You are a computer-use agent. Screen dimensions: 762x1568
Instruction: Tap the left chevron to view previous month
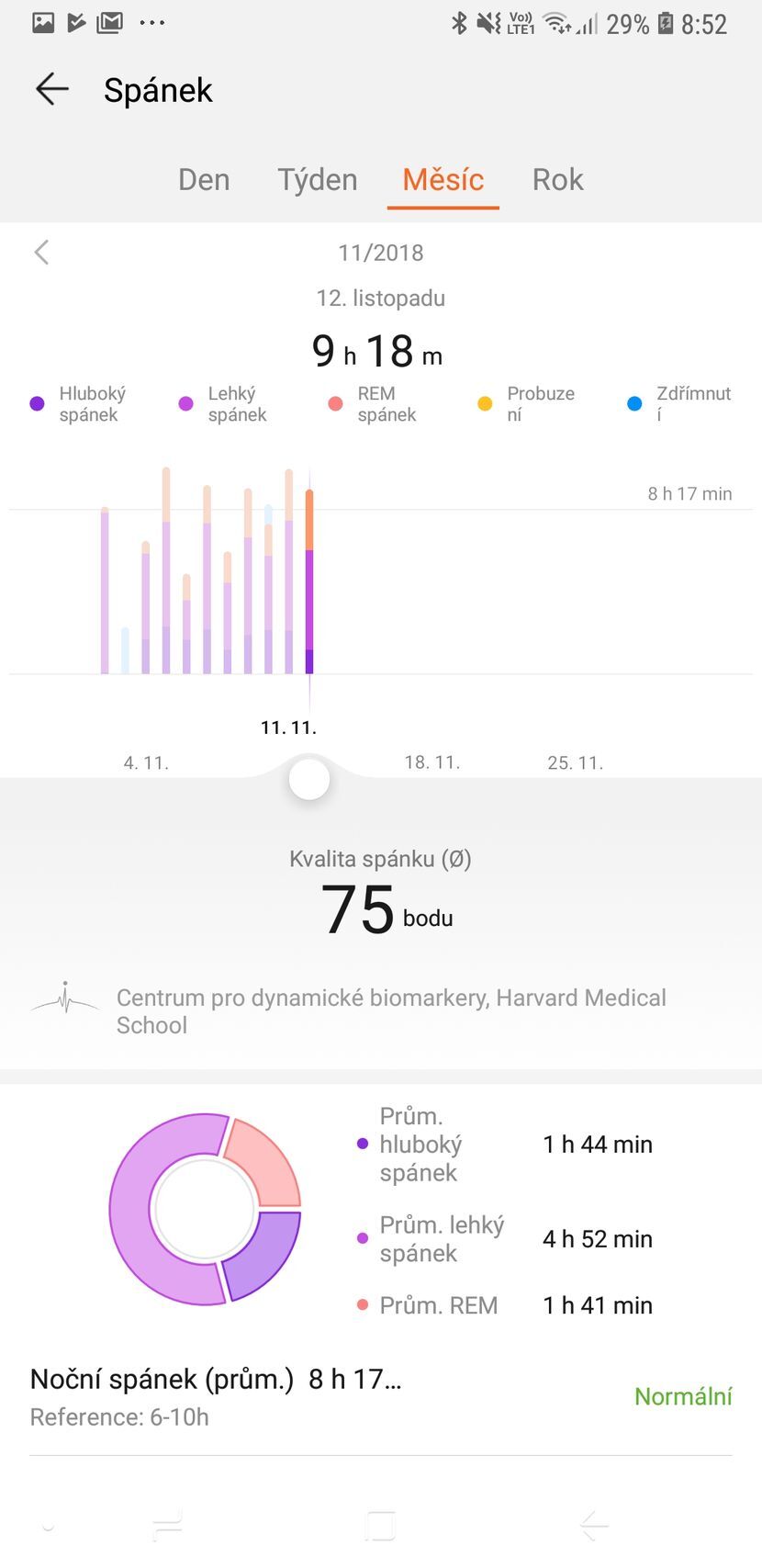click(x=41, y=252)
